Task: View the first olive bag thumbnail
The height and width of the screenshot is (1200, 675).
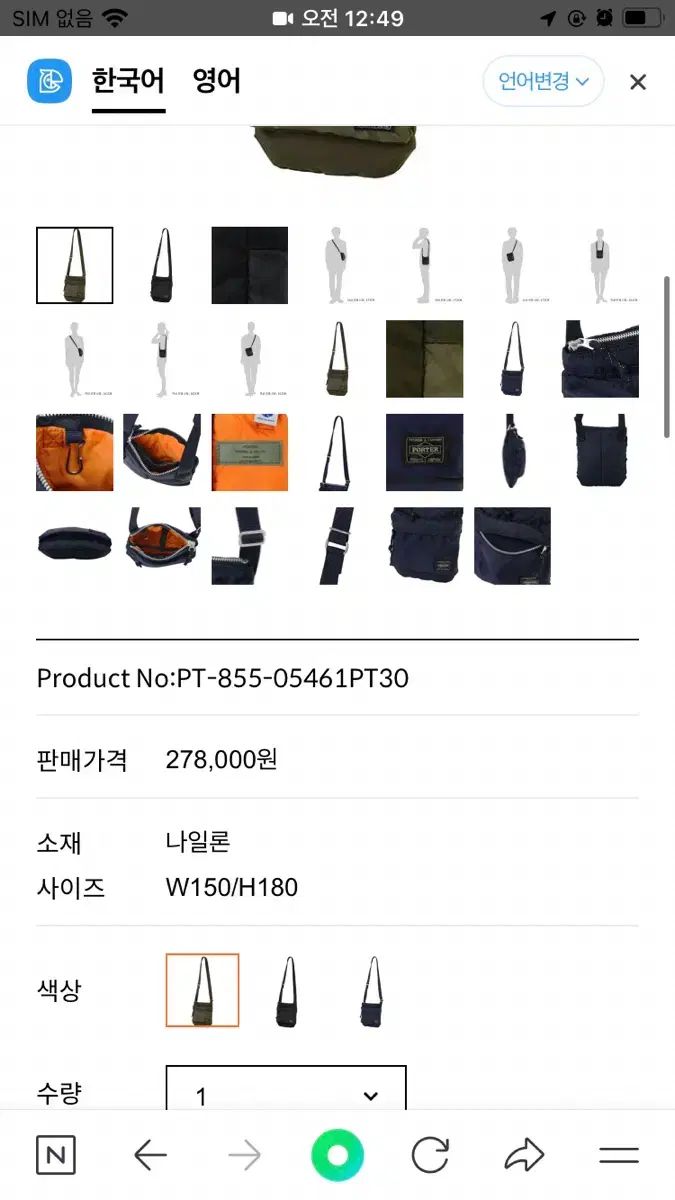Action: (75, 265)
